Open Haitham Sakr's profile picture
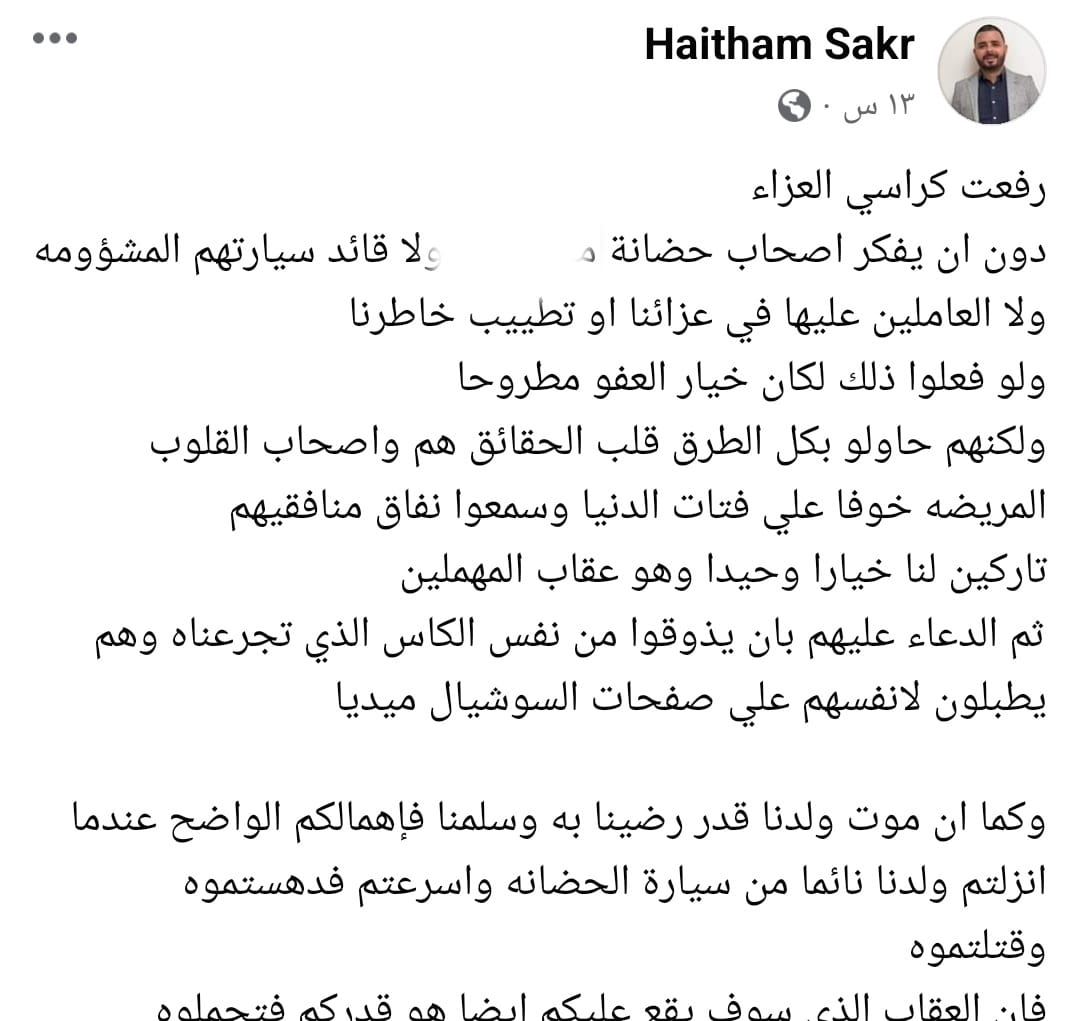 pyautogui.click(x=991, y=70)
